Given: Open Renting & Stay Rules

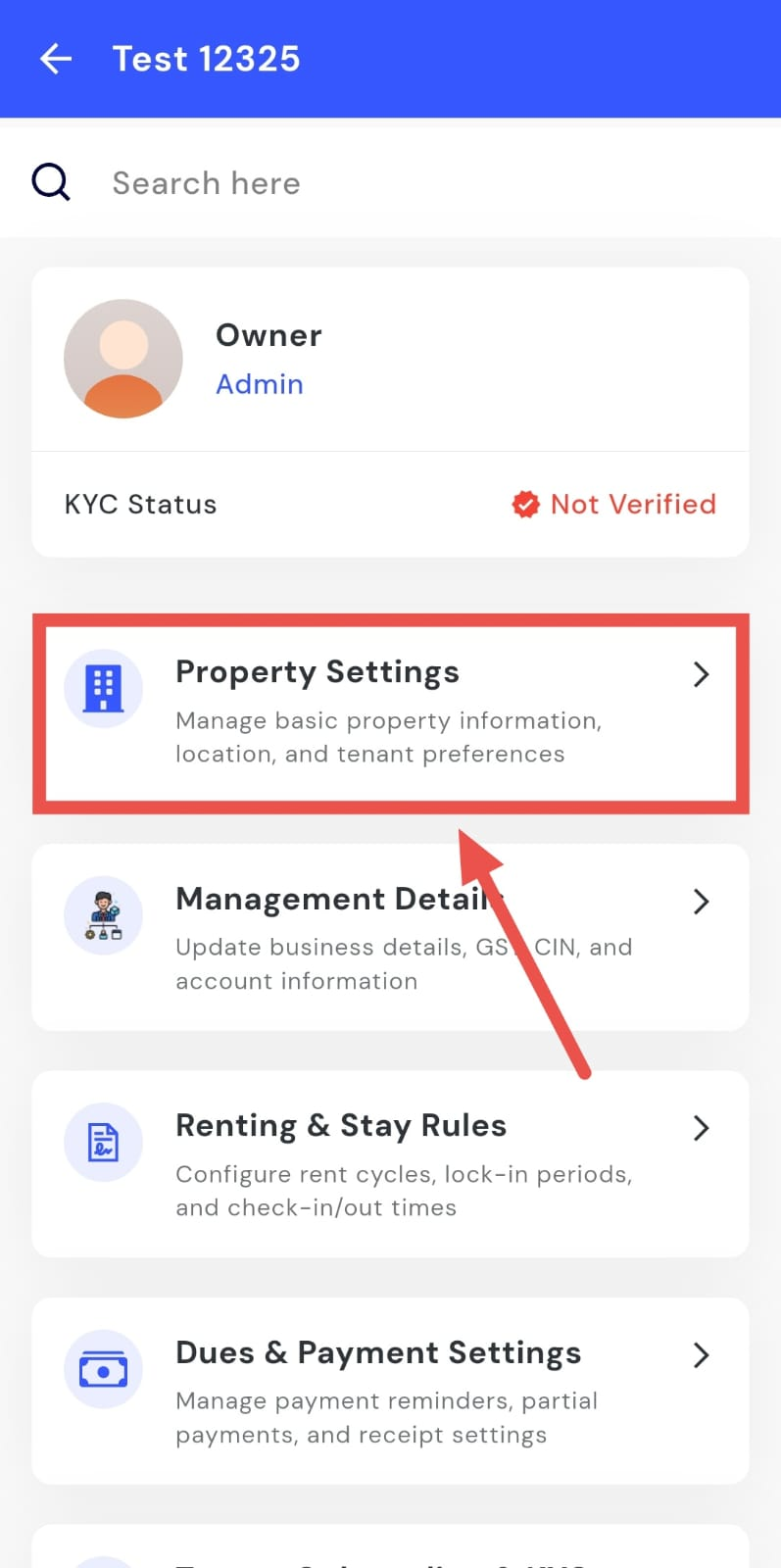Looking at the screenshot, I should pos(390,1164).
